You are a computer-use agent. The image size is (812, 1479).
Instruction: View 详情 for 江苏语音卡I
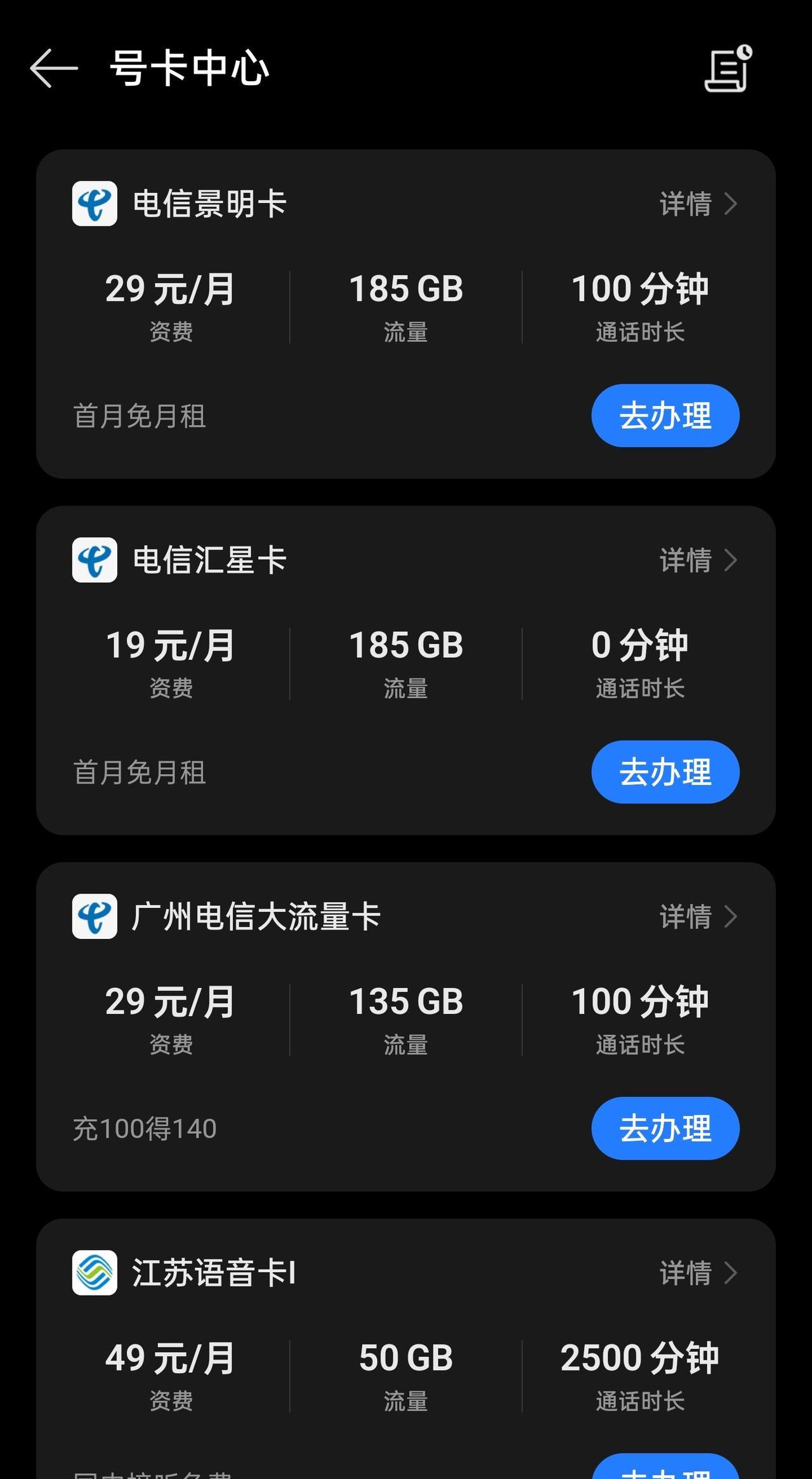(x=698, y=1273)
